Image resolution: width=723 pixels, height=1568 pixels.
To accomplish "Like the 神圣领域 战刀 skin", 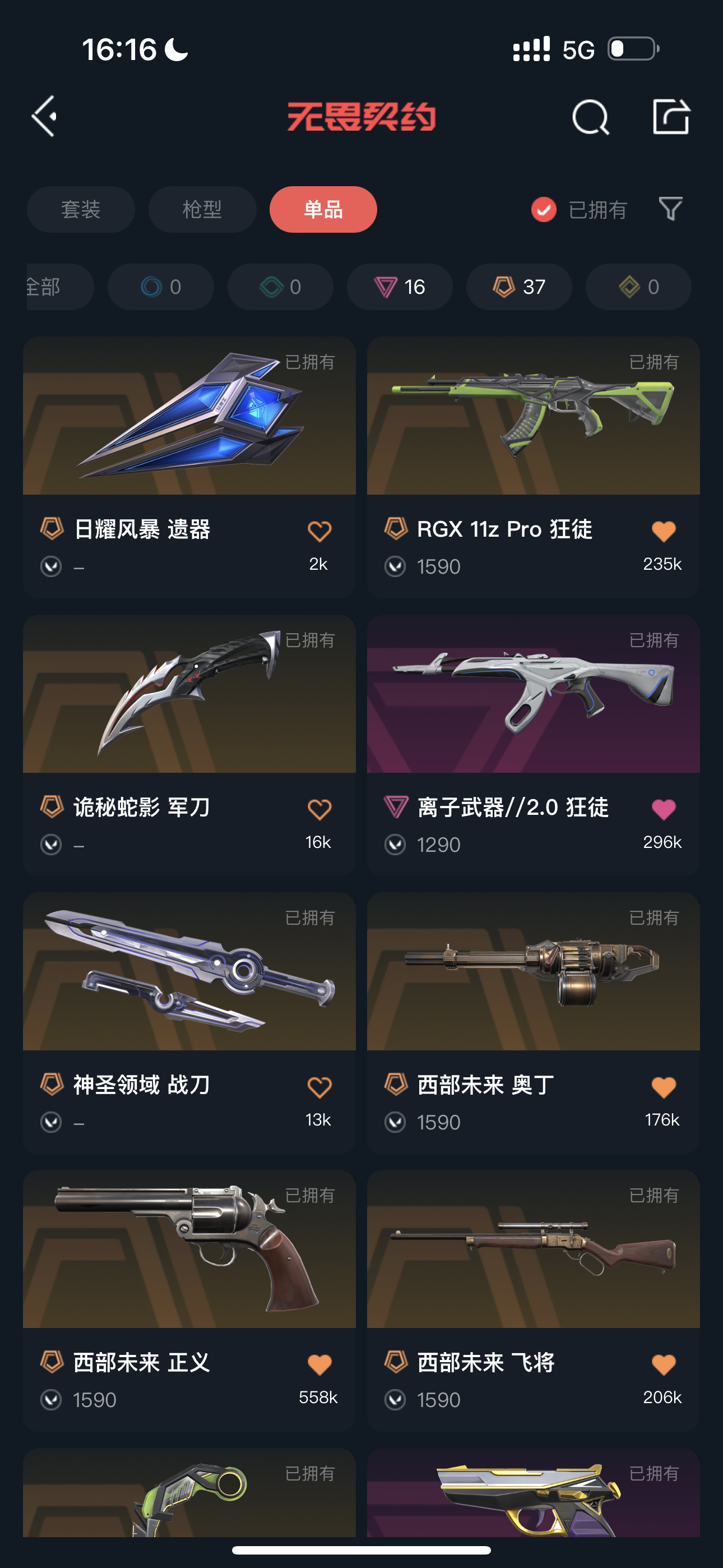I will coord(319,1087).
